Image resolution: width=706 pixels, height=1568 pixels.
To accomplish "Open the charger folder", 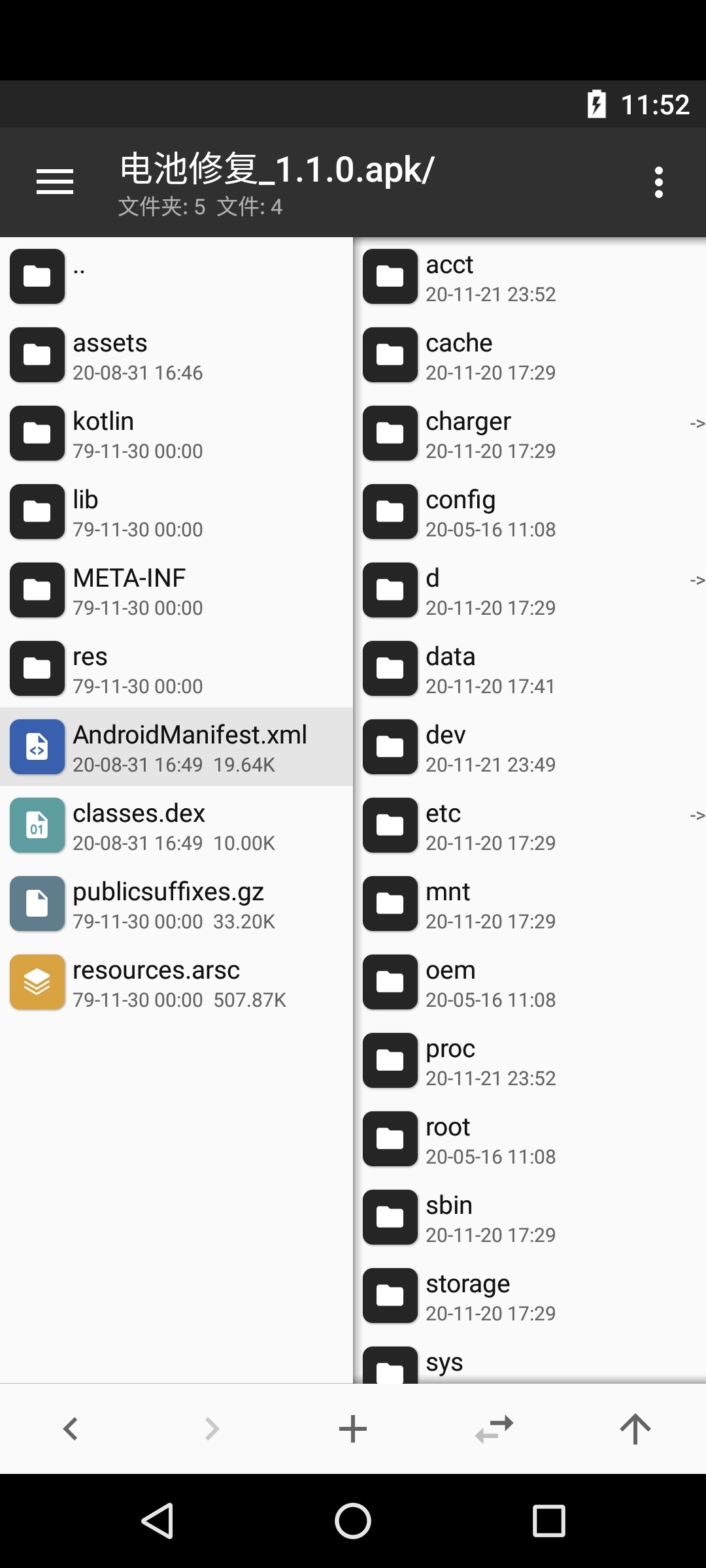I will (529, 433).
